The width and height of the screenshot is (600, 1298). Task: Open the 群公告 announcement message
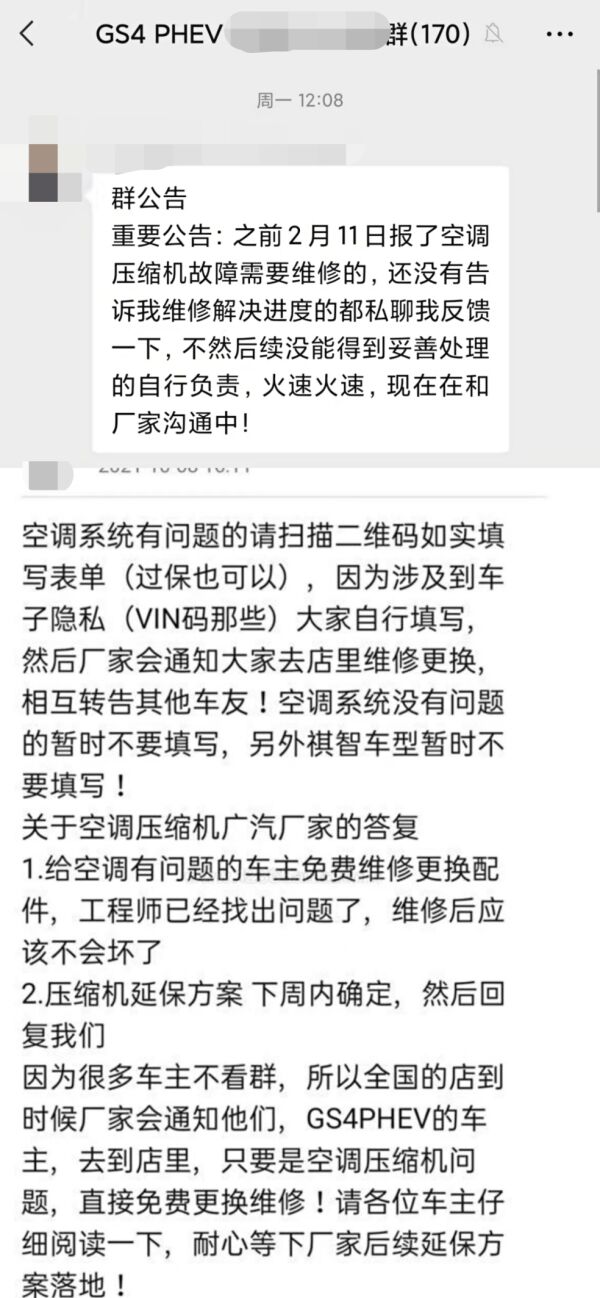(x=300, y=310)
